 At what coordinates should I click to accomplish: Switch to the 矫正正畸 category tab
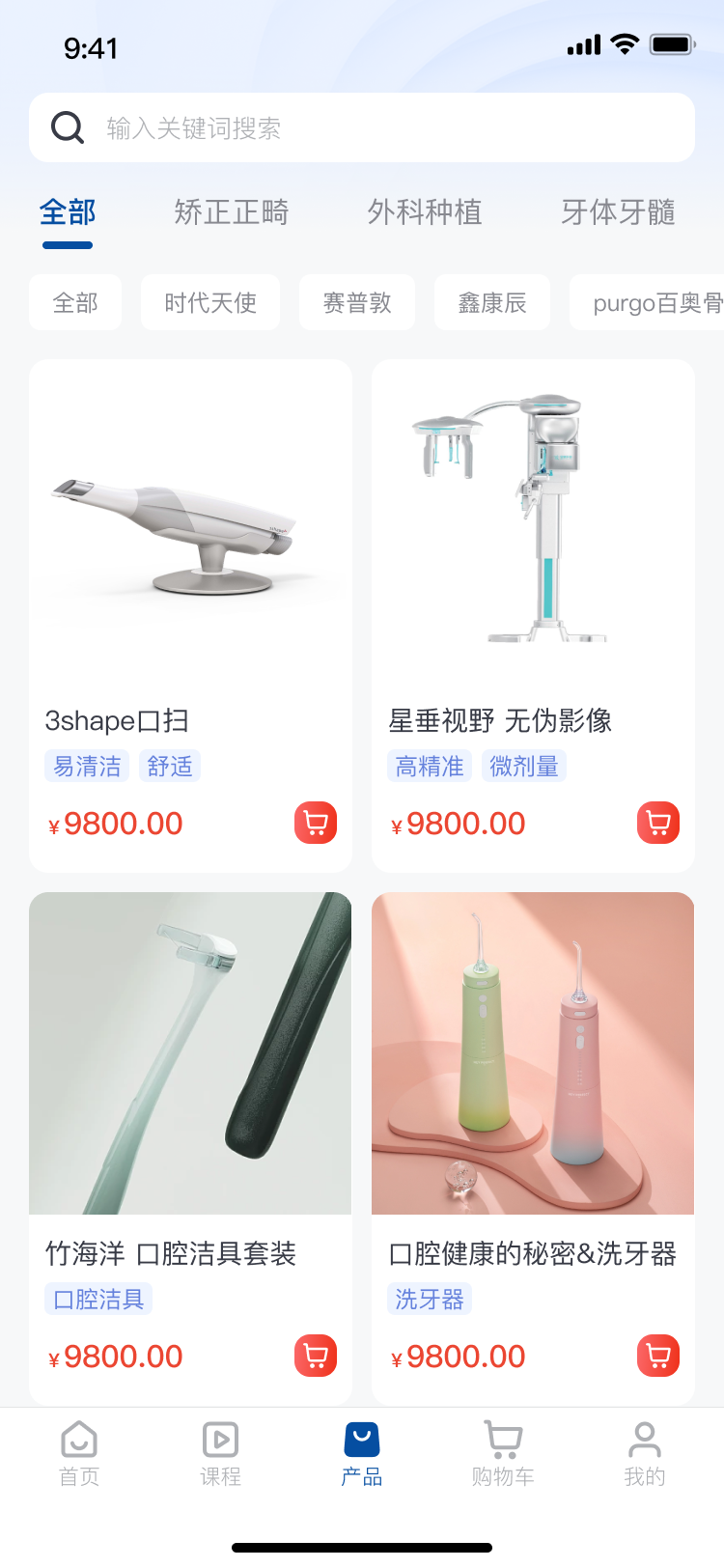click(x=232, y=212)
